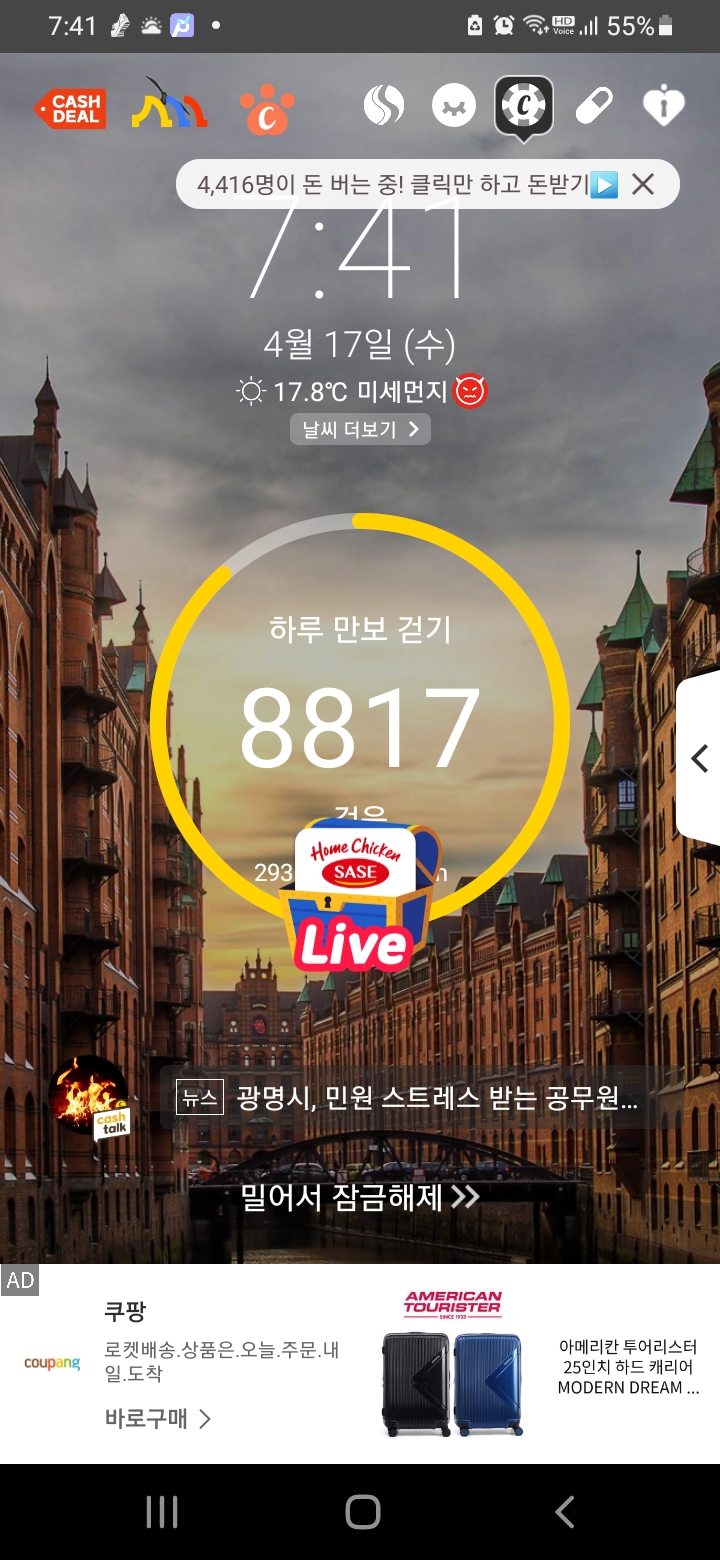Tap the heart-shaped info icon
The width and height of the screenshot is (720, 1560).
(x=663, y=106)
